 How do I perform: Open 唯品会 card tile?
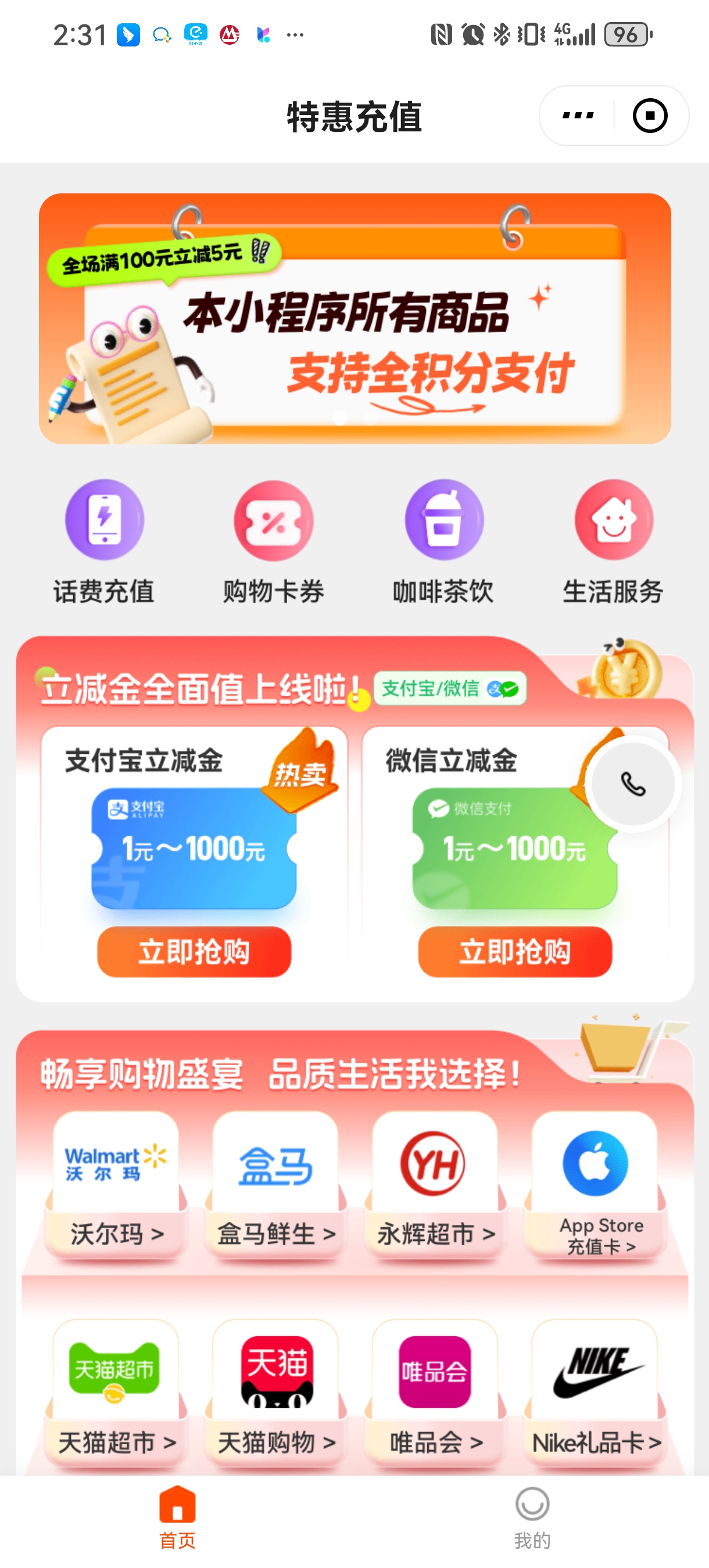click(435, 1393)
